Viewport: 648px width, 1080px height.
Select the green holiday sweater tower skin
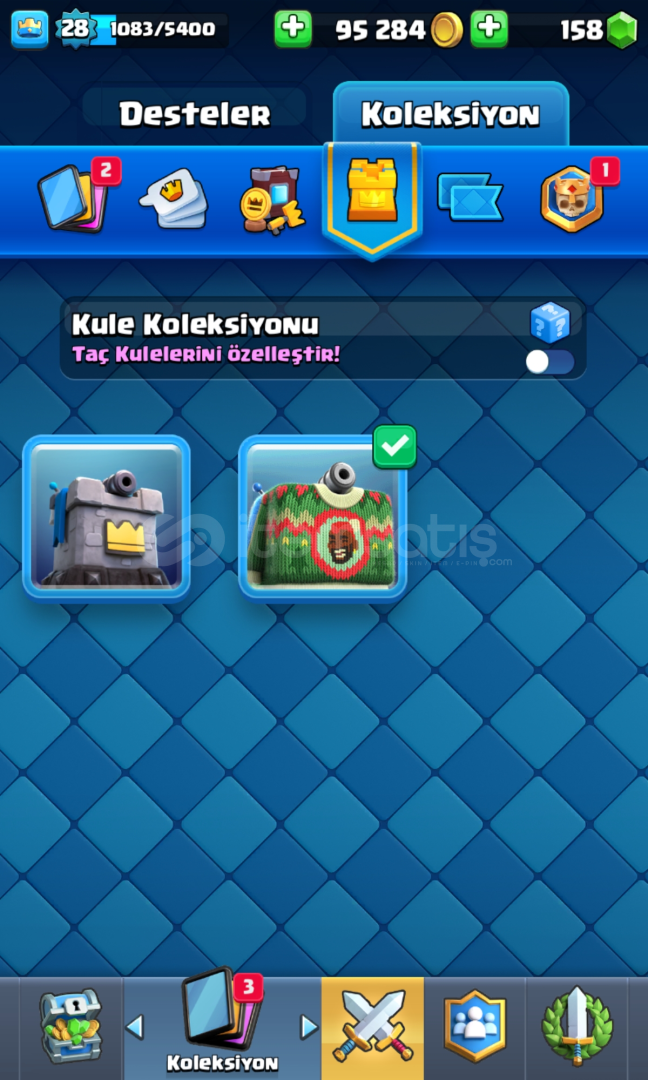[322, 519]
